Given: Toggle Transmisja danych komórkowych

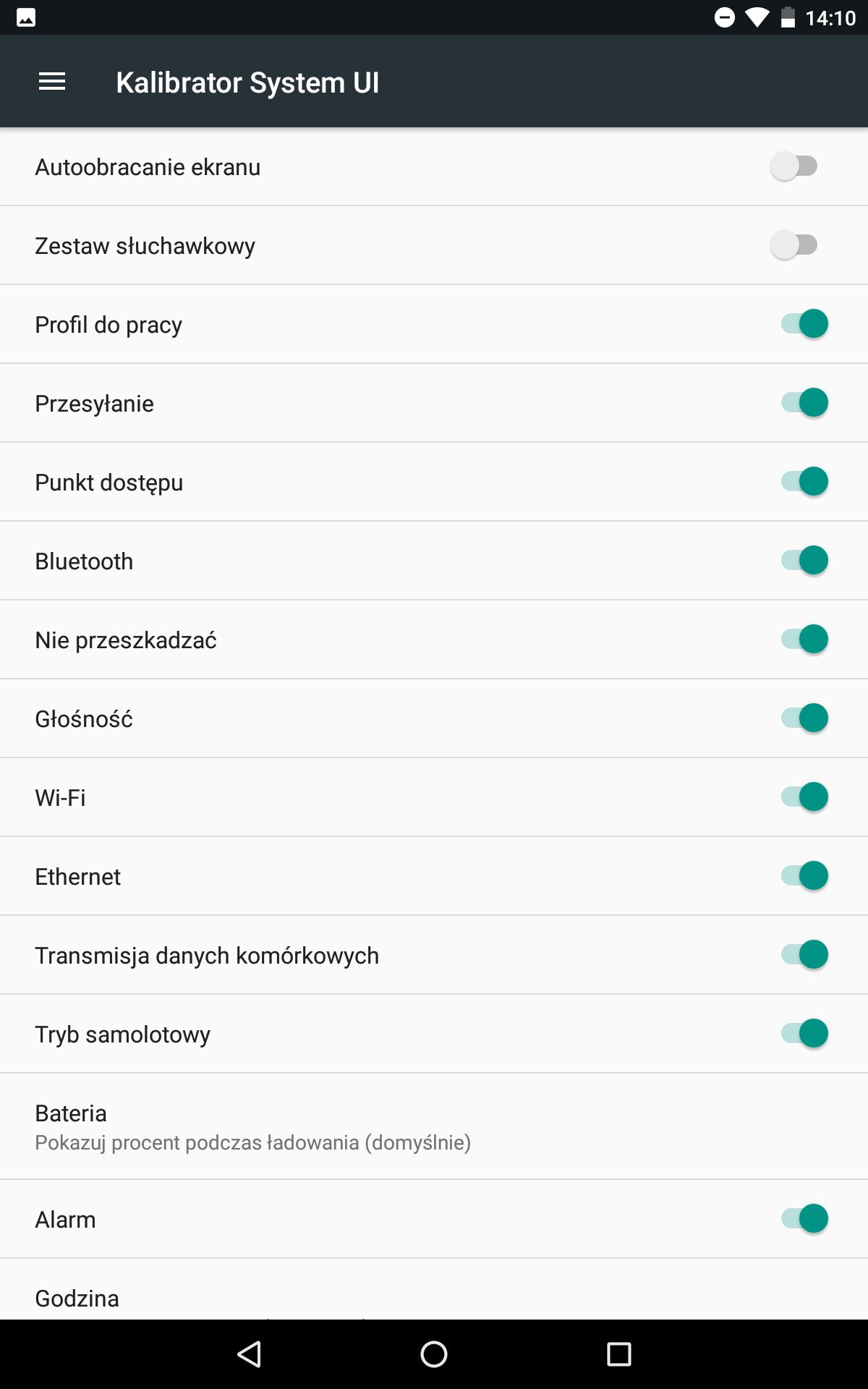Looking at the screenshot, I should pyautogui.click(x=804, y=955).
